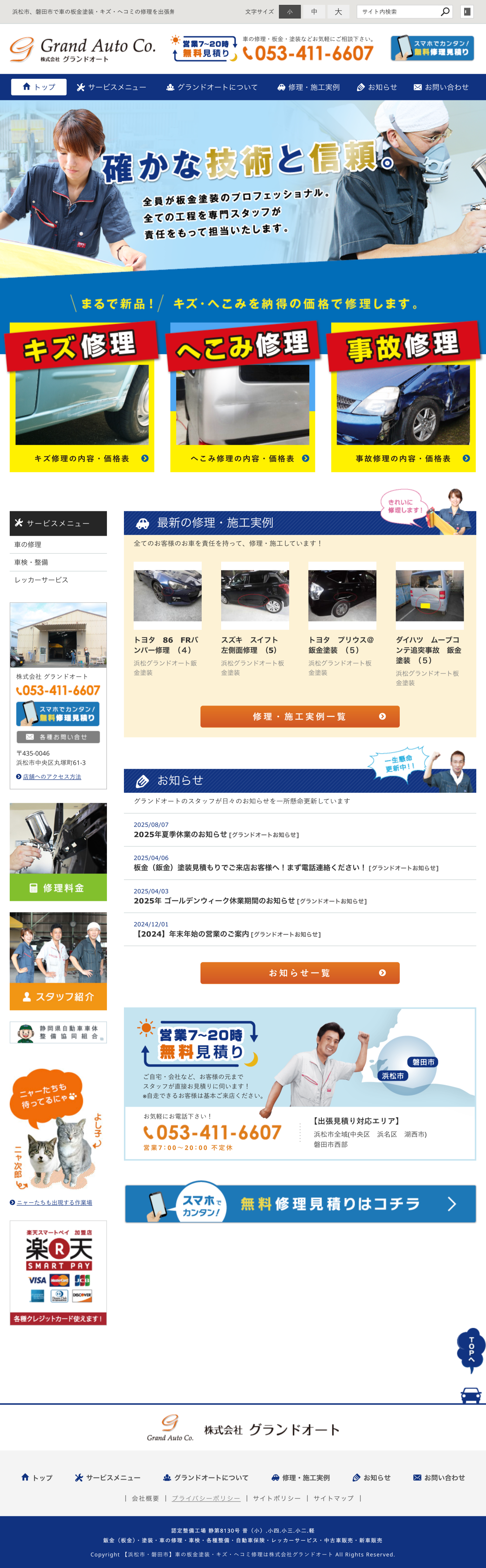Select 車検・整備 in the sidebar menu
The image size is (486, 1568).
pyautogui.click(x=31, y=562)
